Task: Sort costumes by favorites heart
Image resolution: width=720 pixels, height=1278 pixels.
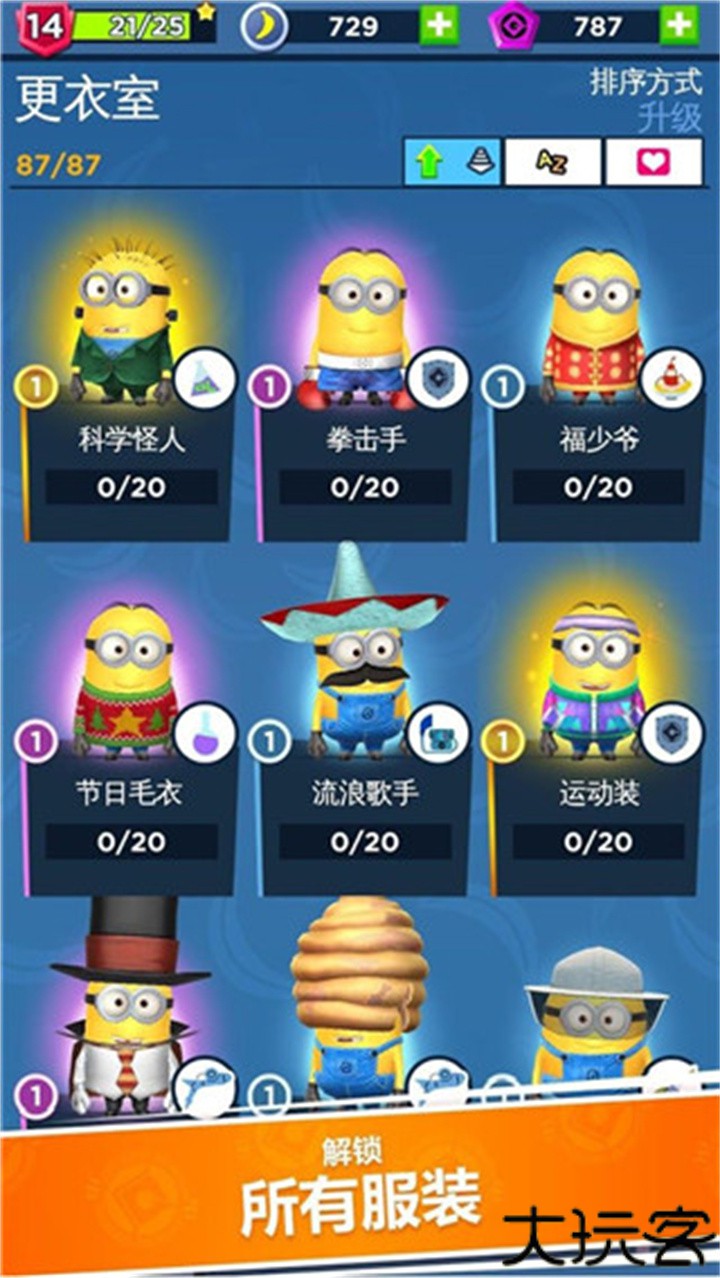Action: click(x=653, y=162)
